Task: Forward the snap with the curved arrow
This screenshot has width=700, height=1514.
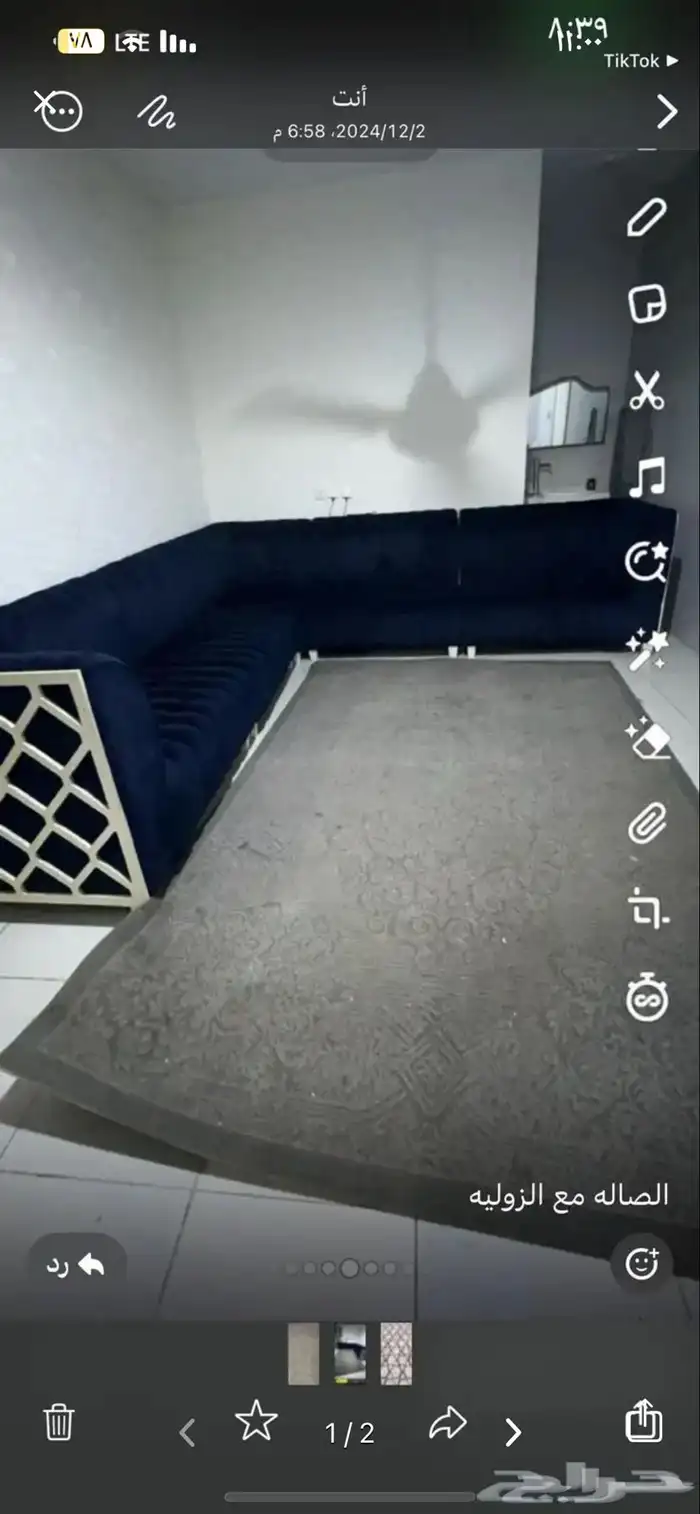Action: [x=448, y=1423]
